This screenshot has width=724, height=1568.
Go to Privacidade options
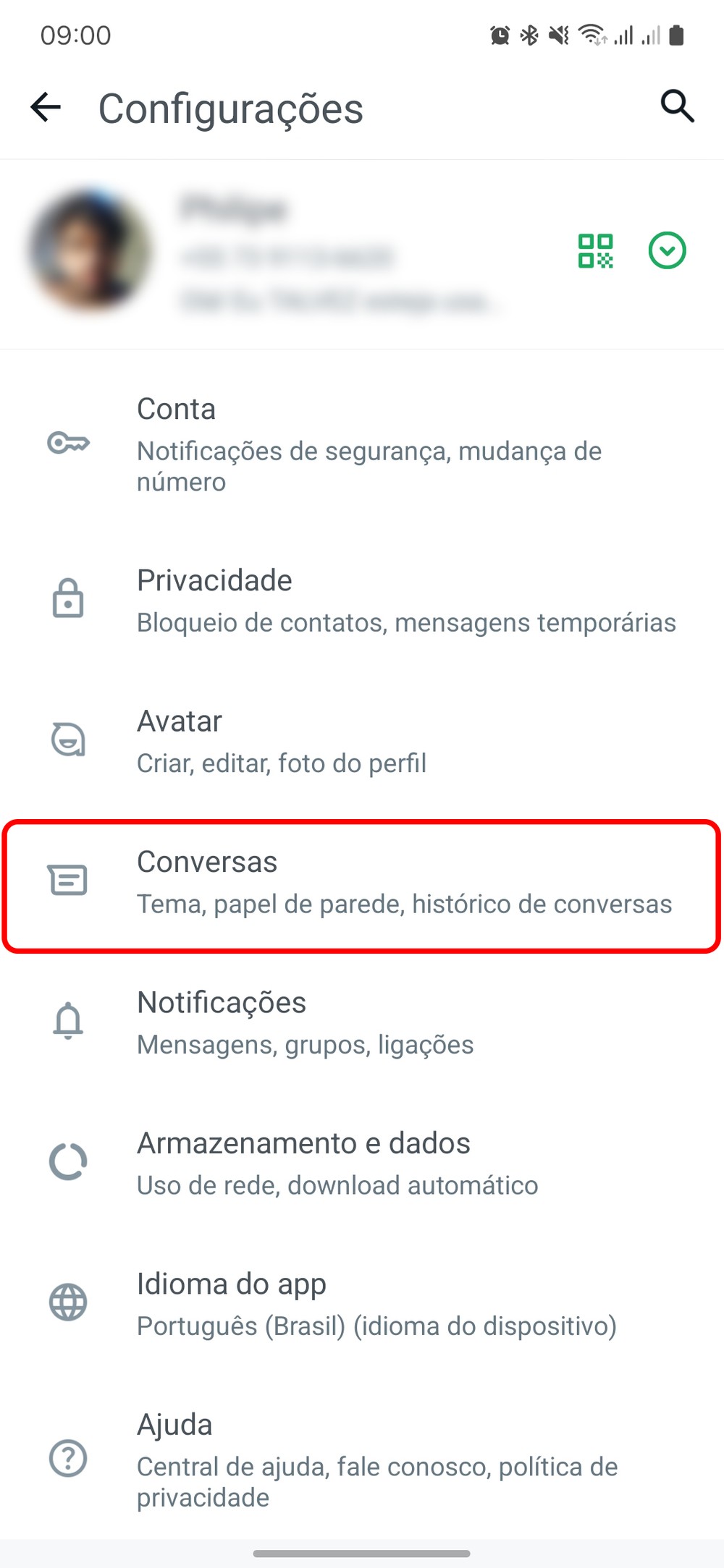[x=362, y=600]
